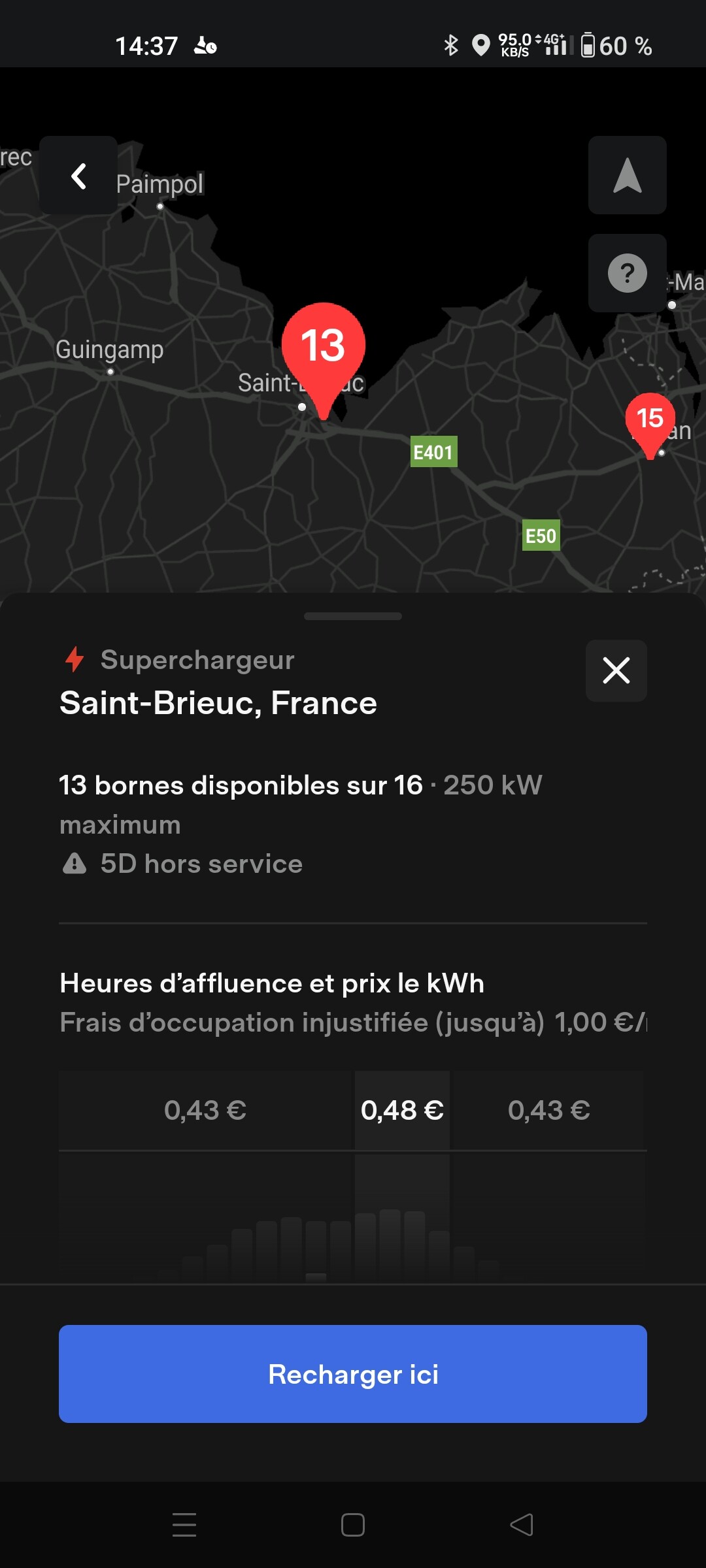706x1568 pixels.
Task: Tap Recharger ici button
Action: coord(353,1374)
